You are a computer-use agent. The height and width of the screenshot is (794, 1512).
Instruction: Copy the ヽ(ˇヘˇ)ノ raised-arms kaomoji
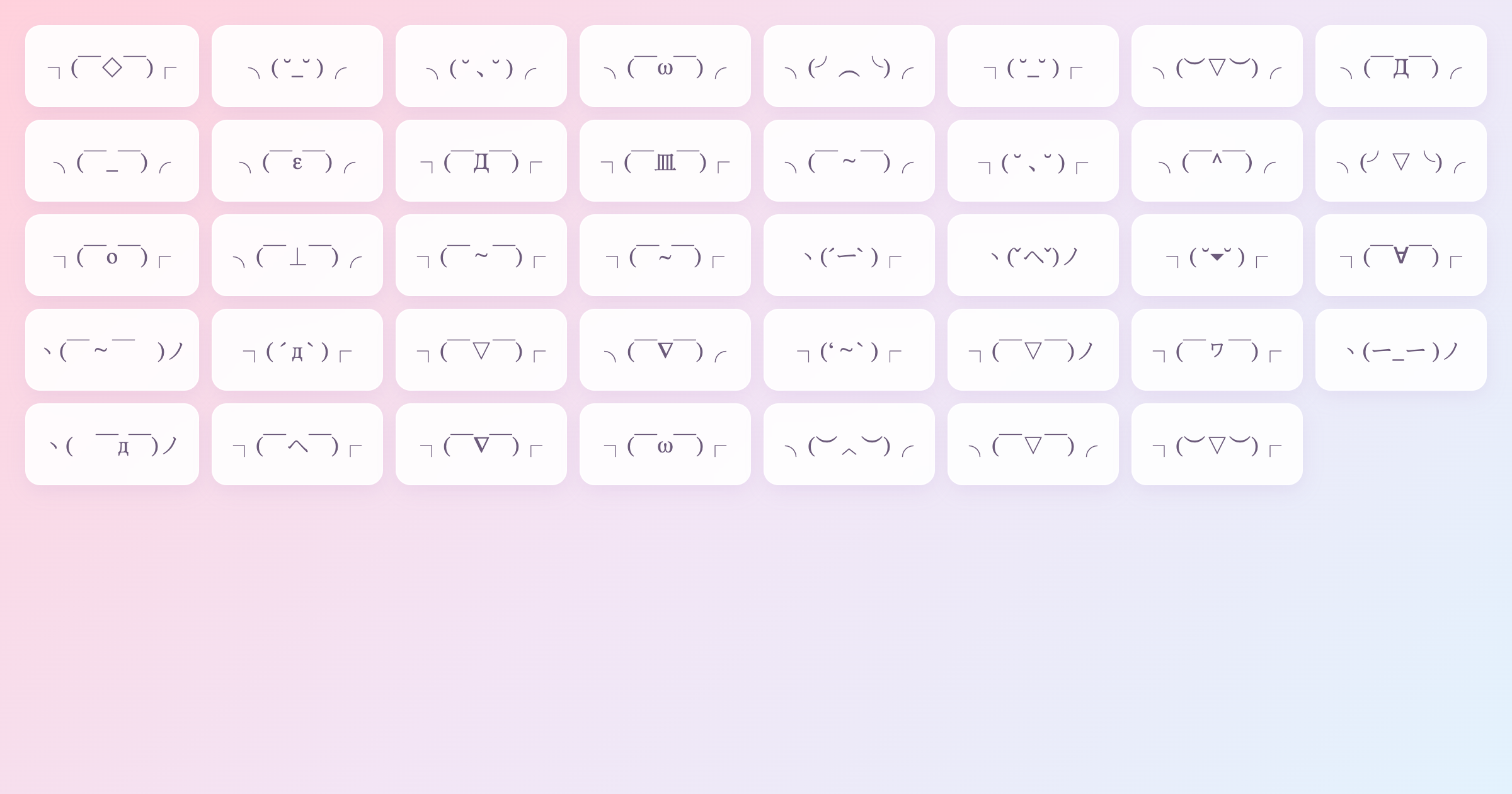point(1033,255)
